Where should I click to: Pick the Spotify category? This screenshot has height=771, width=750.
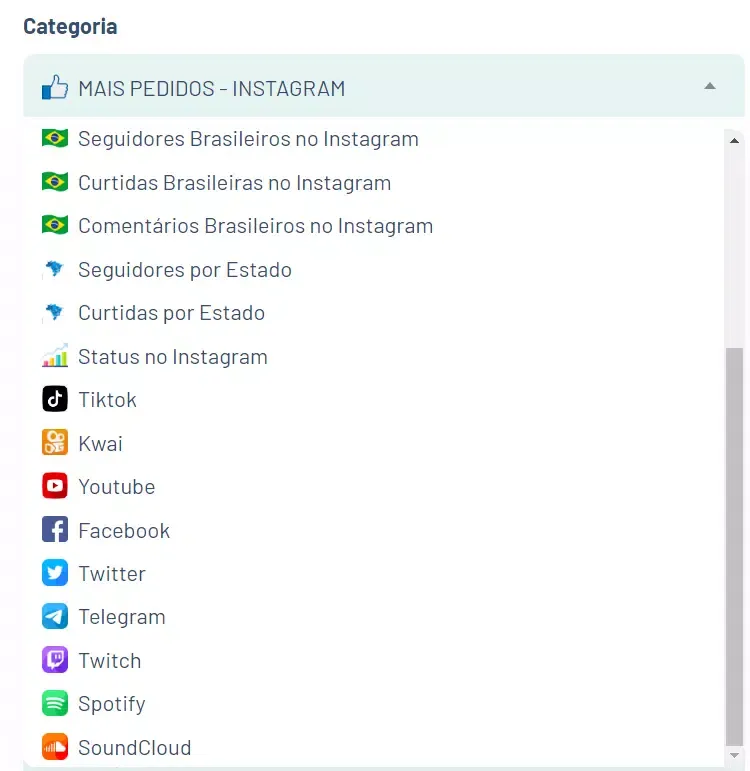(x=111, y=704)
